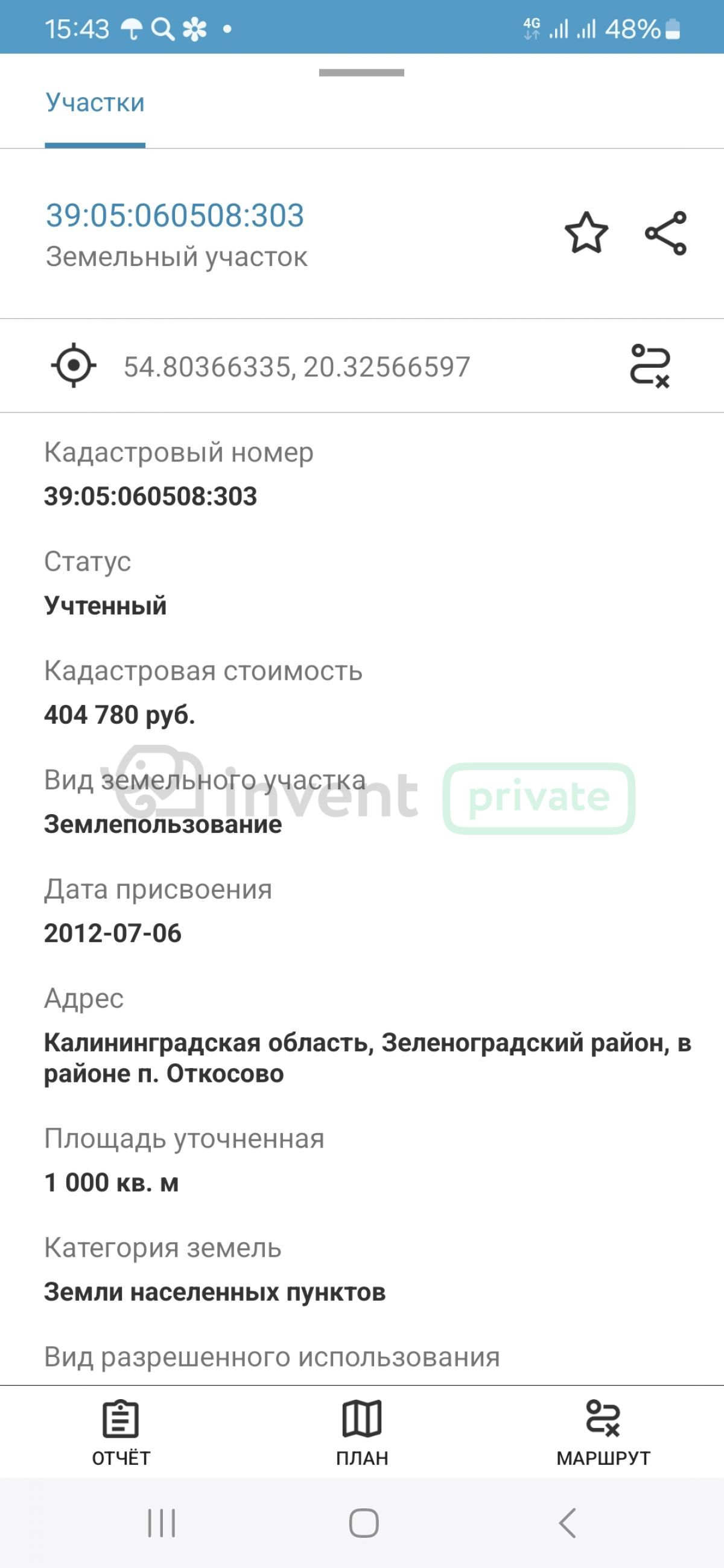Tap the route icon next to coordinates

point(650,366)
